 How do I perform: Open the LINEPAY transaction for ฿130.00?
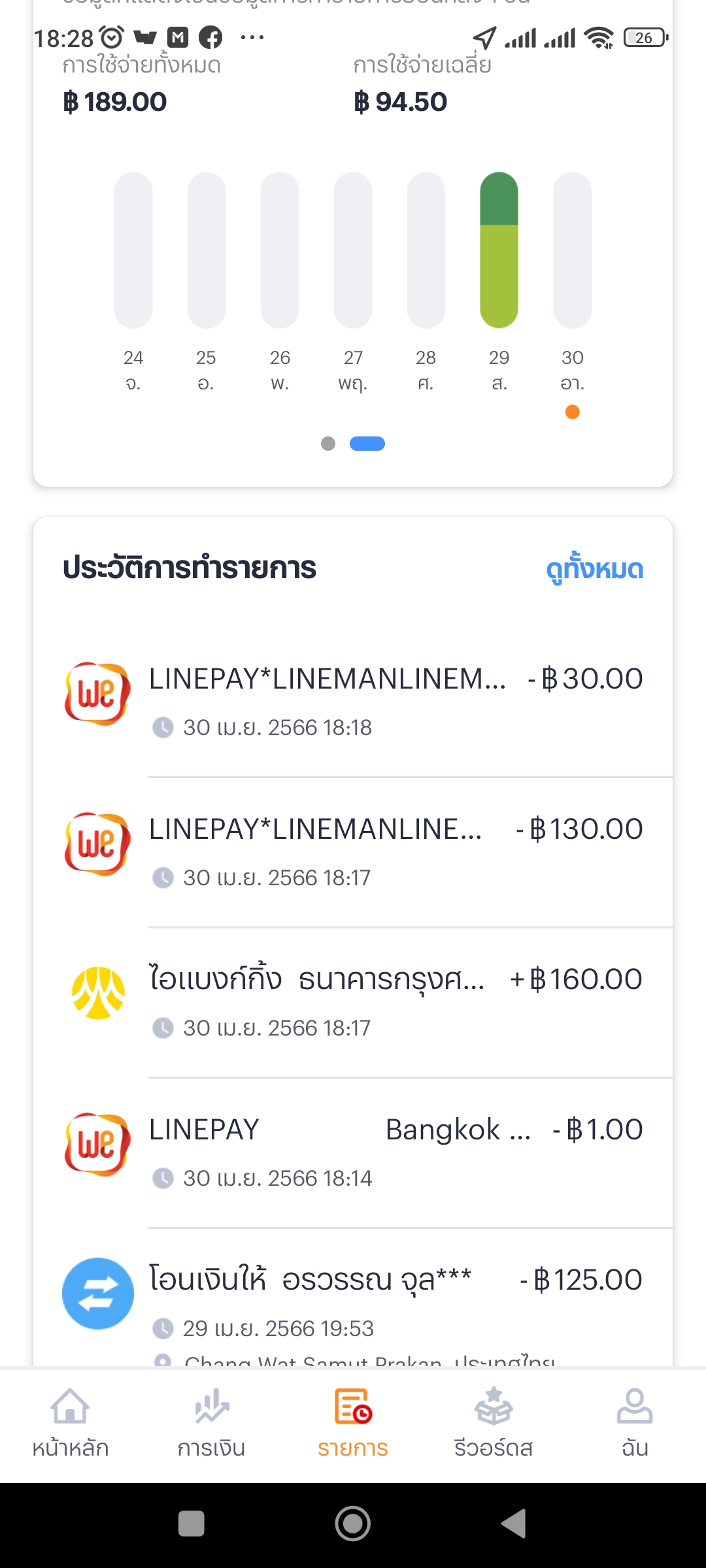tap(353, 852)
